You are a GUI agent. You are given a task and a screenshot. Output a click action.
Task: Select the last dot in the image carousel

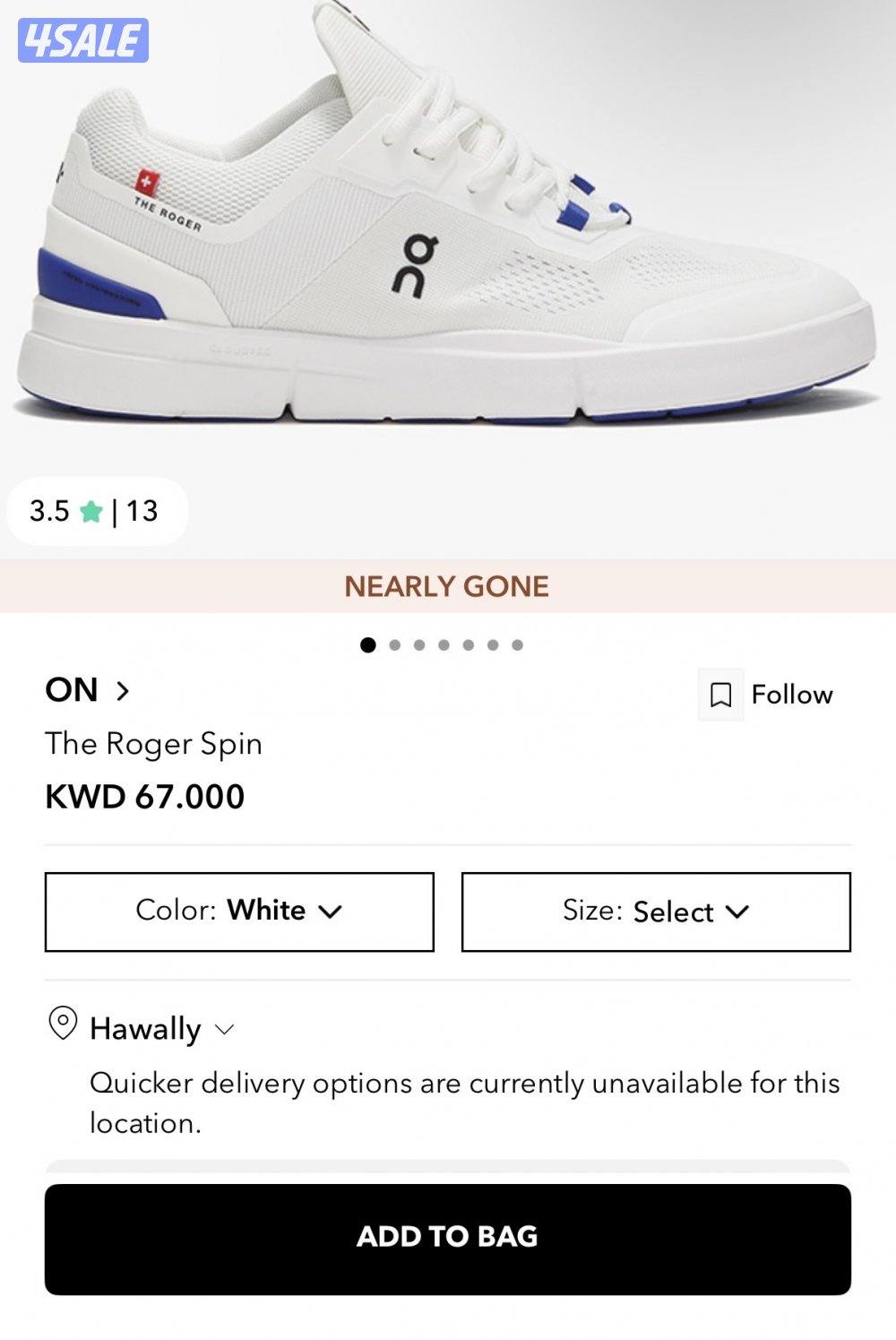pos(515,643)
